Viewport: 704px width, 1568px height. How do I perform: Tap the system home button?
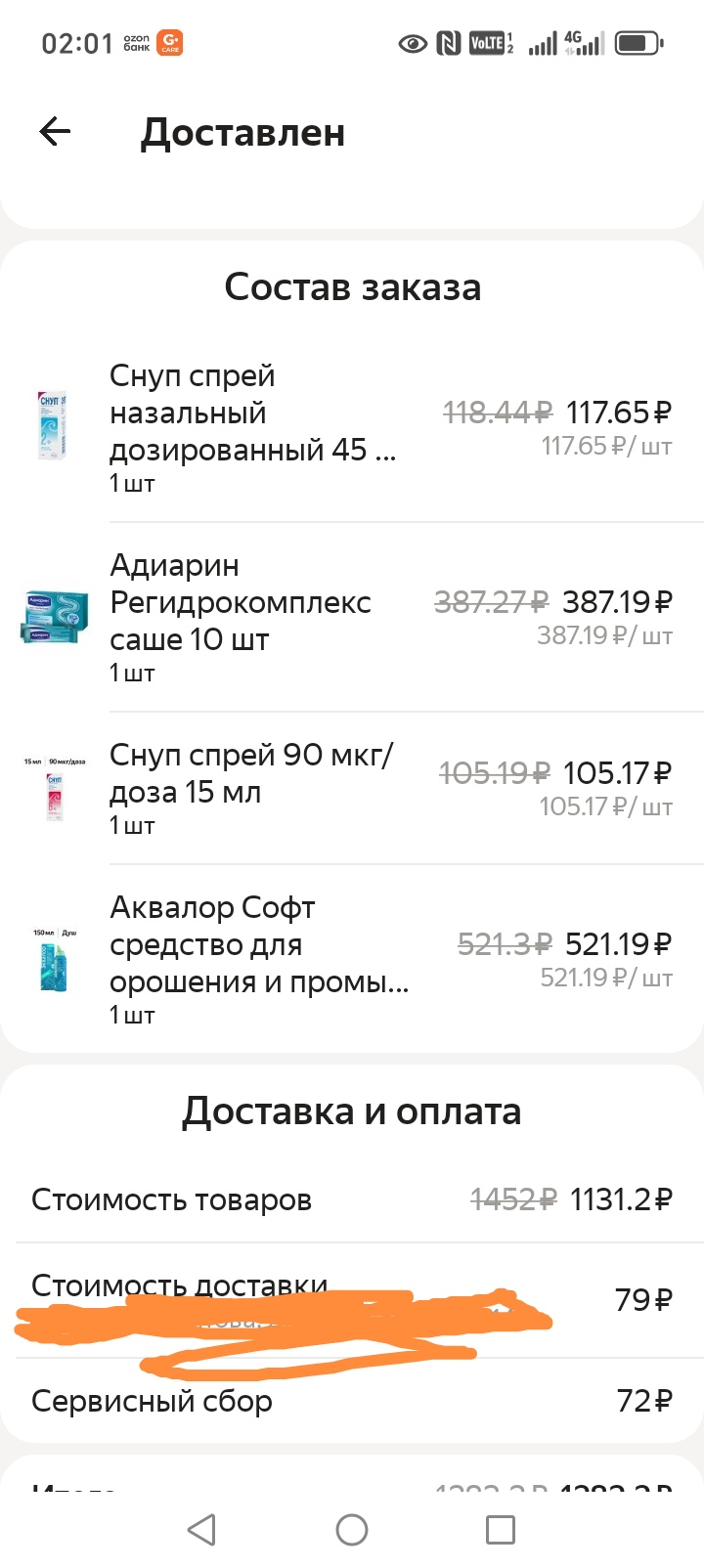(352, 1530)
